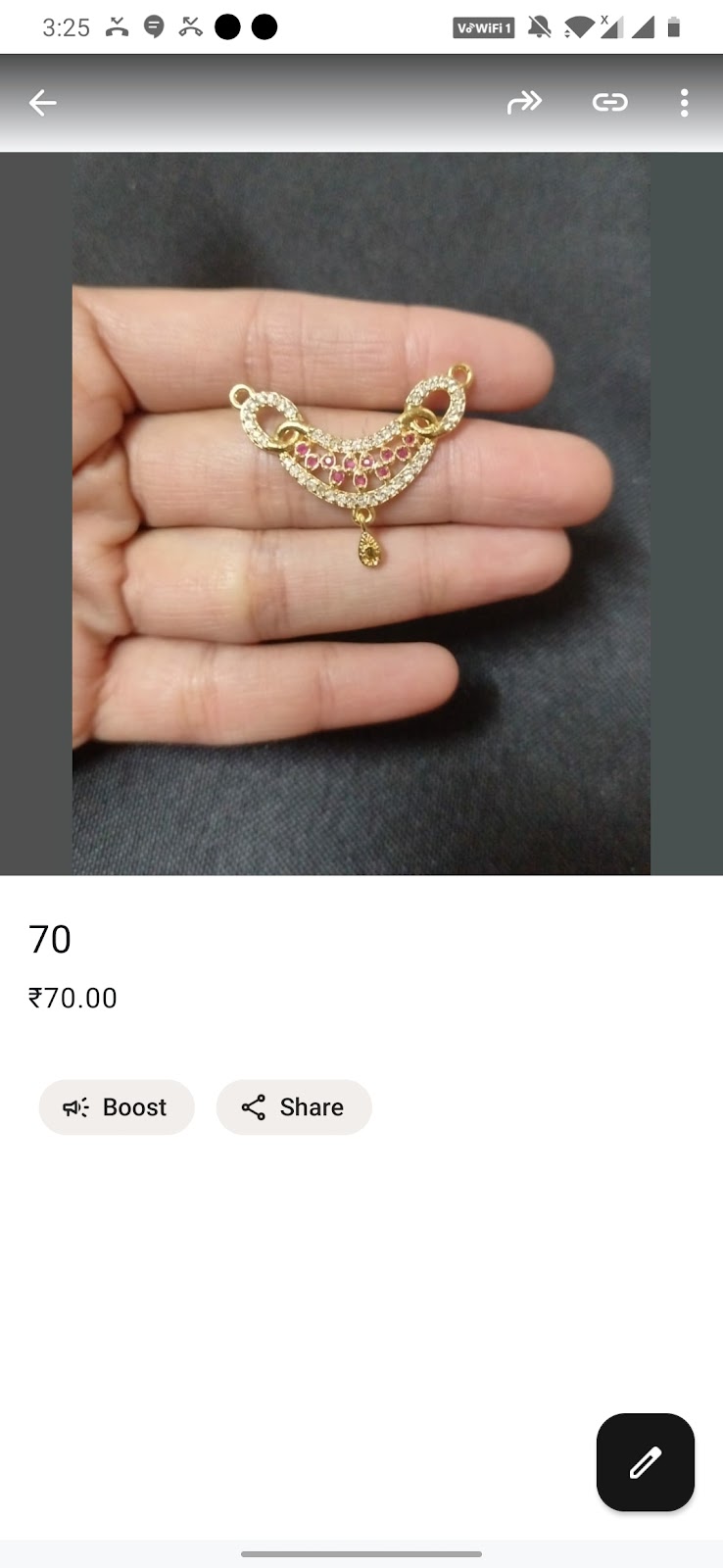Boost this product listing
723x1568 pixels.
pyautogui.click(x=117, y=1107)
